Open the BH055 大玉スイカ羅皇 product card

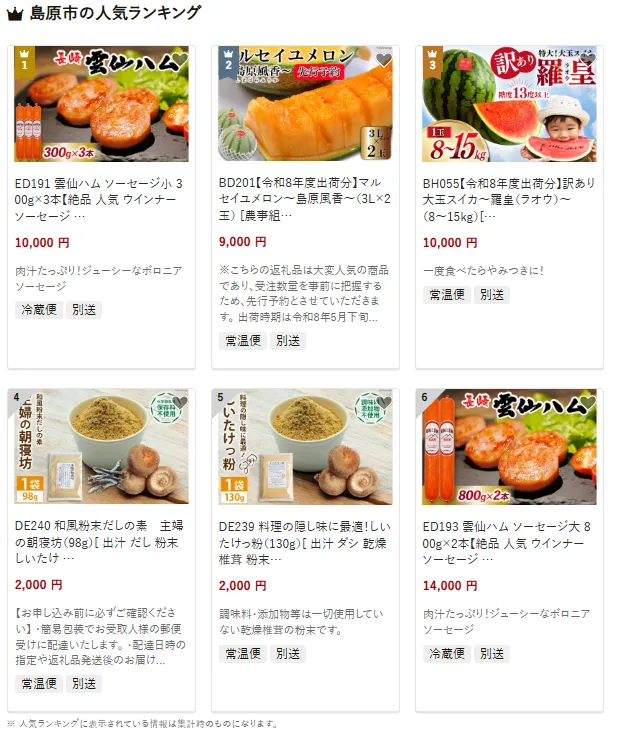point(509,201)
